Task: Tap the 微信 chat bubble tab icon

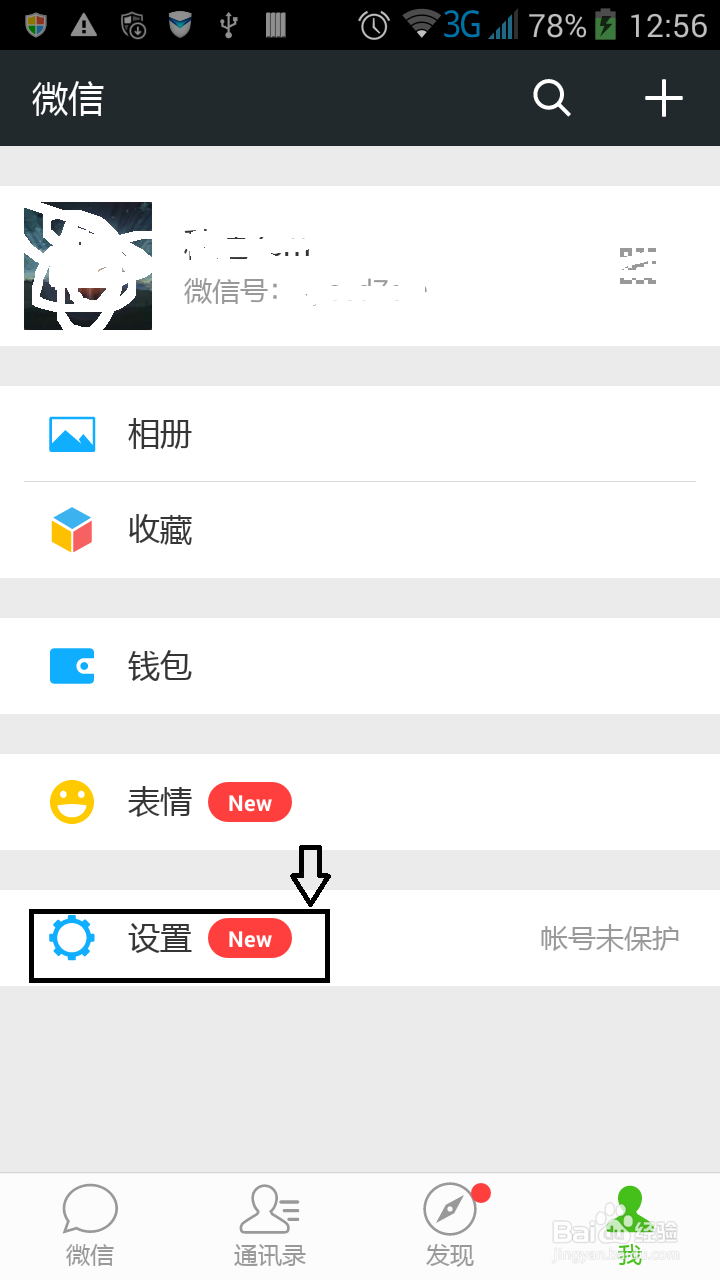Action: pyautogui.click(x=90, y=1213)
